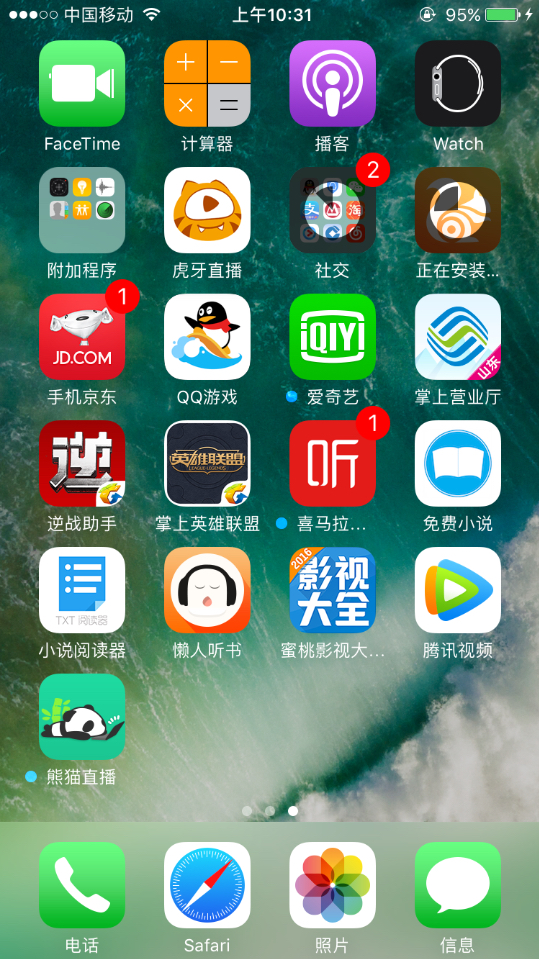This screenshot has width=539, height=959.
Task: Open the 社交 folder
Action: 332,210
